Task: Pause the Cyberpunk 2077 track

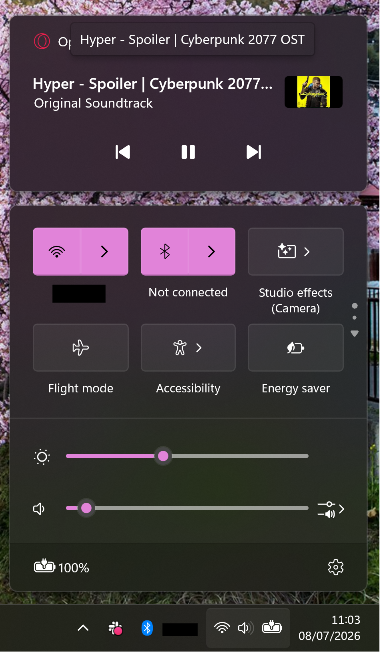Action: [188, 152]
